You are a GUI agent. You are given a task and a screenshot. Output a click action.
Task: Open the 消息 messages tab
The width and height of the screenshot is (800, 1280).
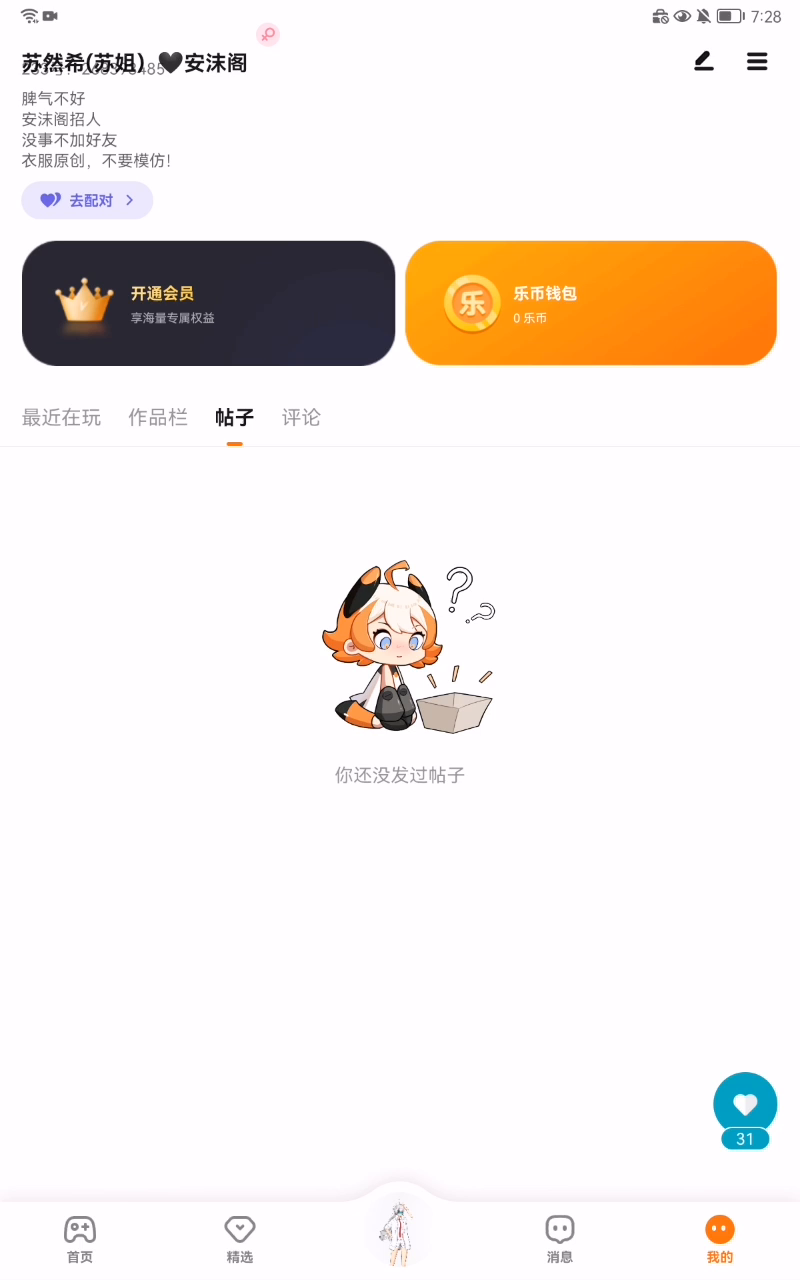pos(560,1239)
